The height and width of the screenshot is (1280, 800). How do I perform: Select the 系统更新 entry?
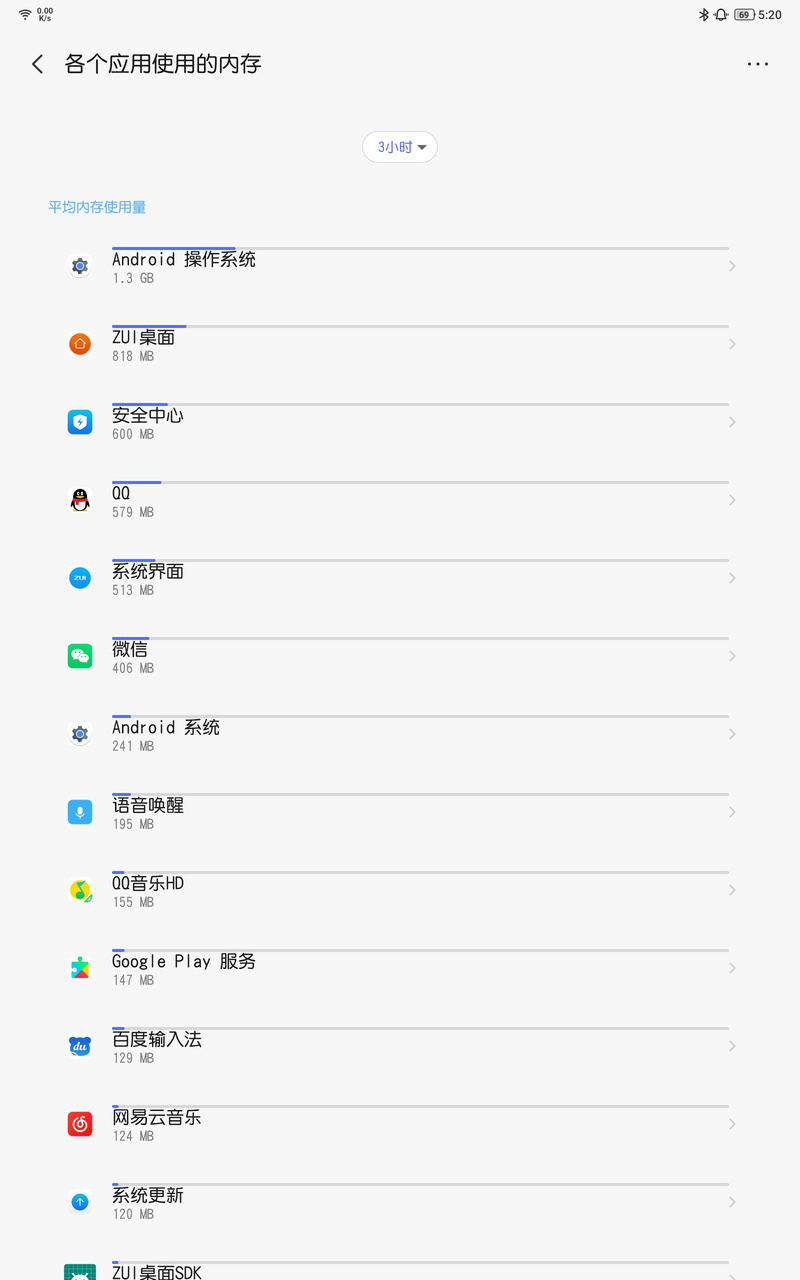pos(400,1202)
